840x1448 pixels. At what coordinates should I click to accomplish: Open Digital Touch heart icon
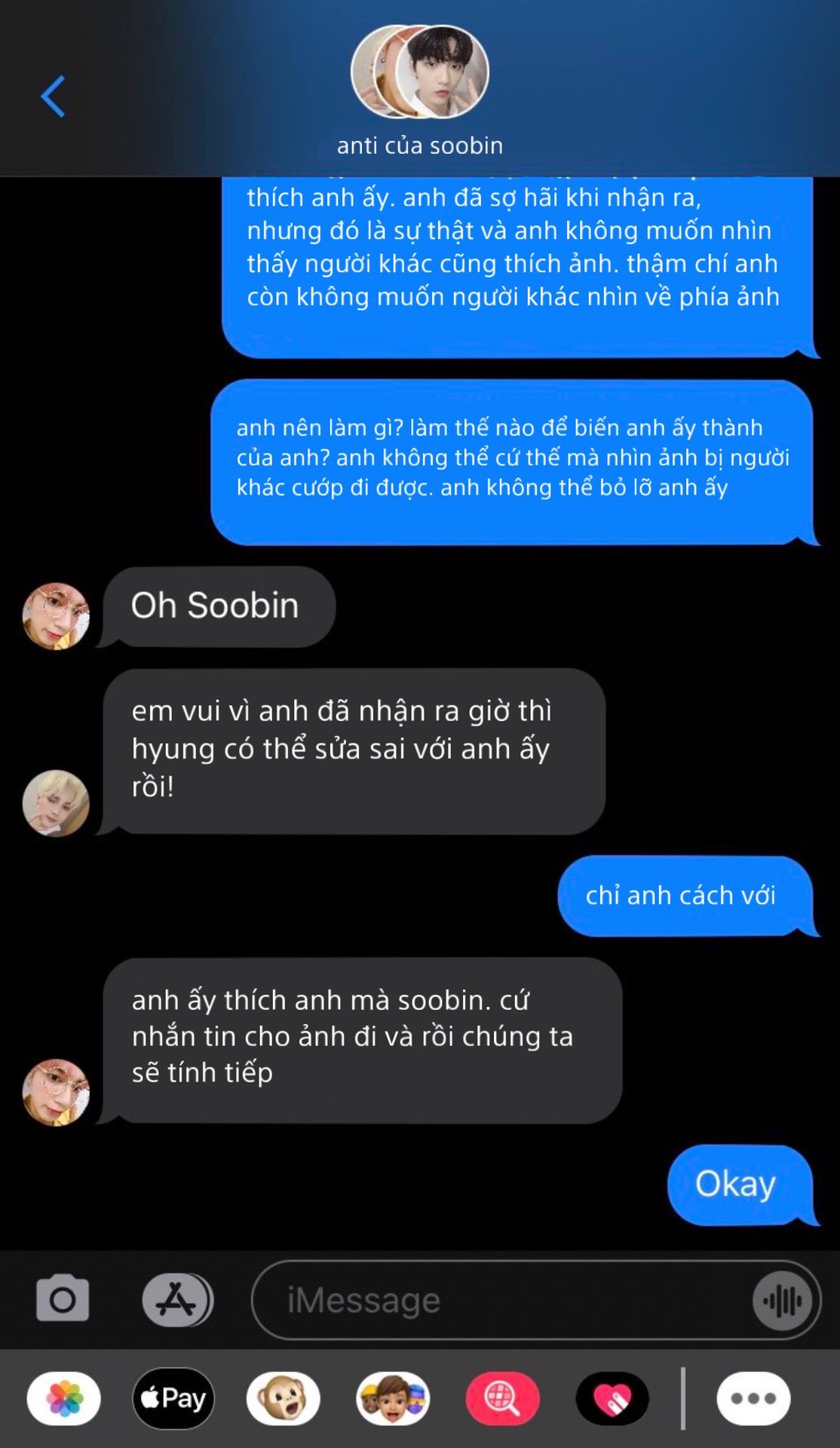pyautogui.click(x=612, y=1398)
